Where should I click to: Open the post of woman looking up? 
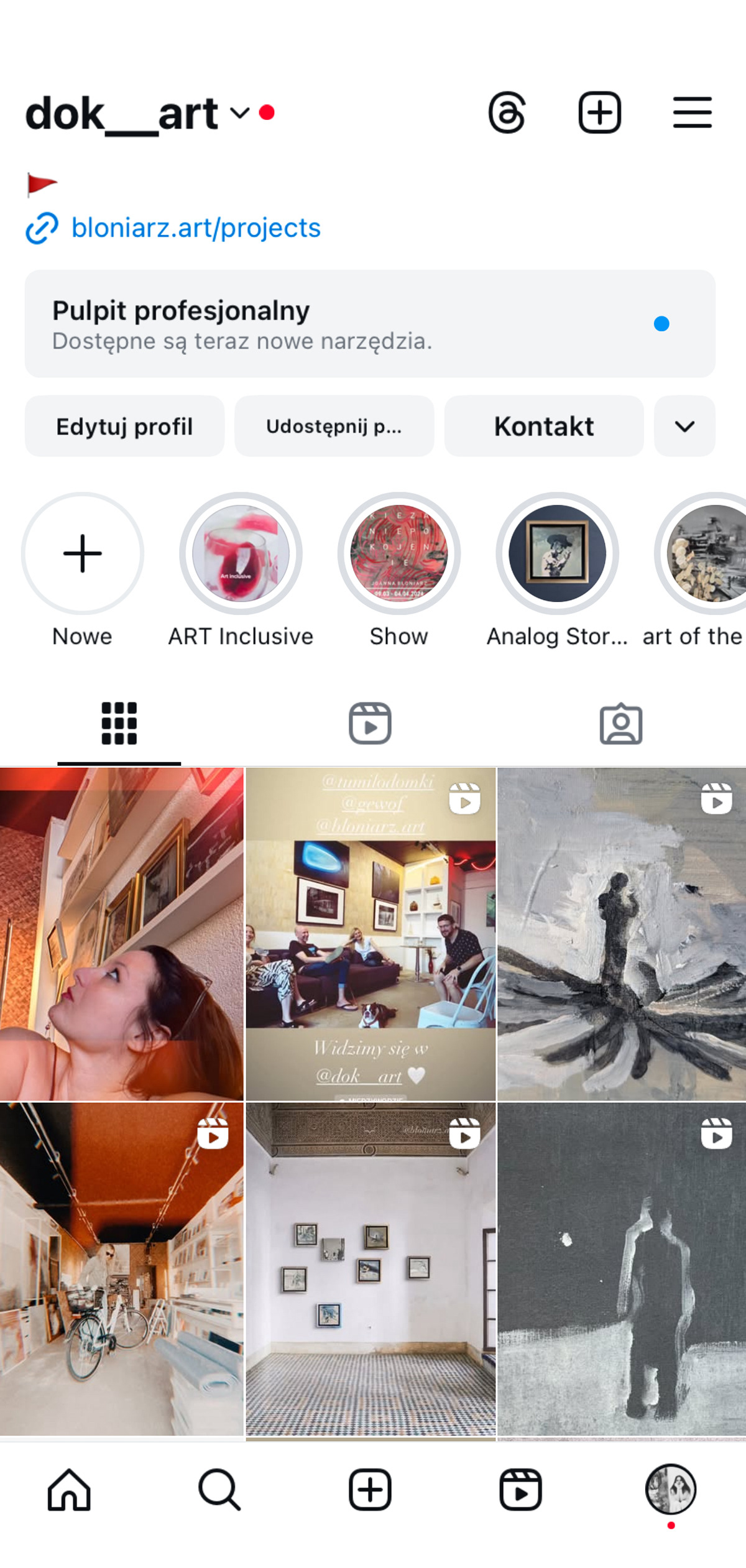coord(122,934)
